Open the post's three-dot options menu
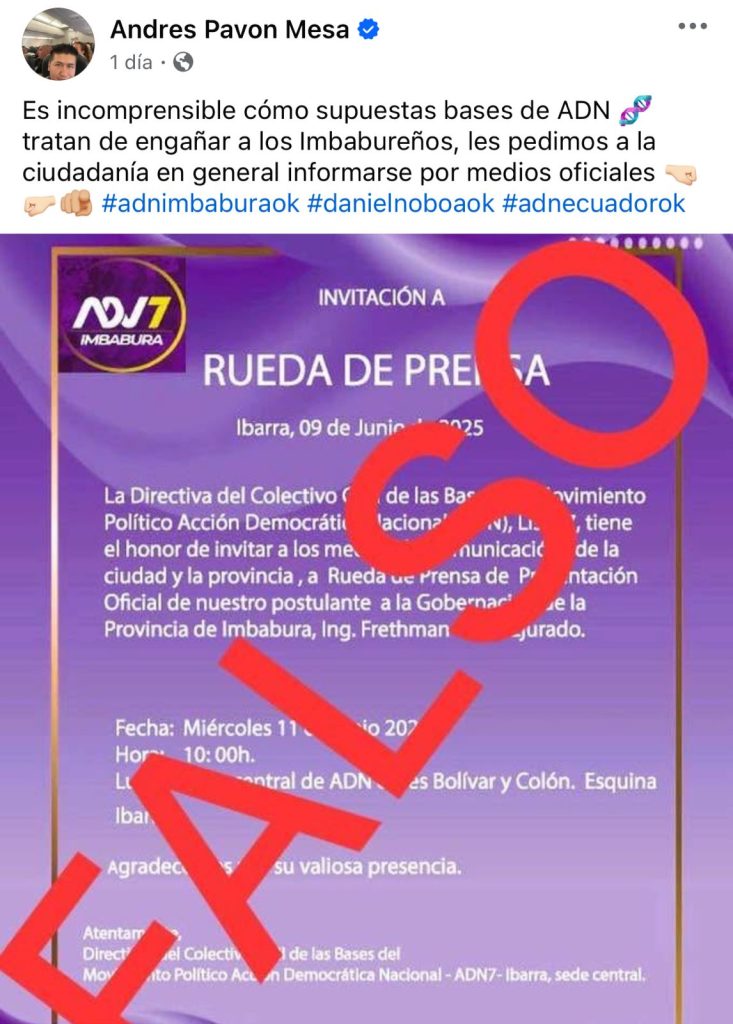Viewport: 733px width, 1024px height. 692,26
